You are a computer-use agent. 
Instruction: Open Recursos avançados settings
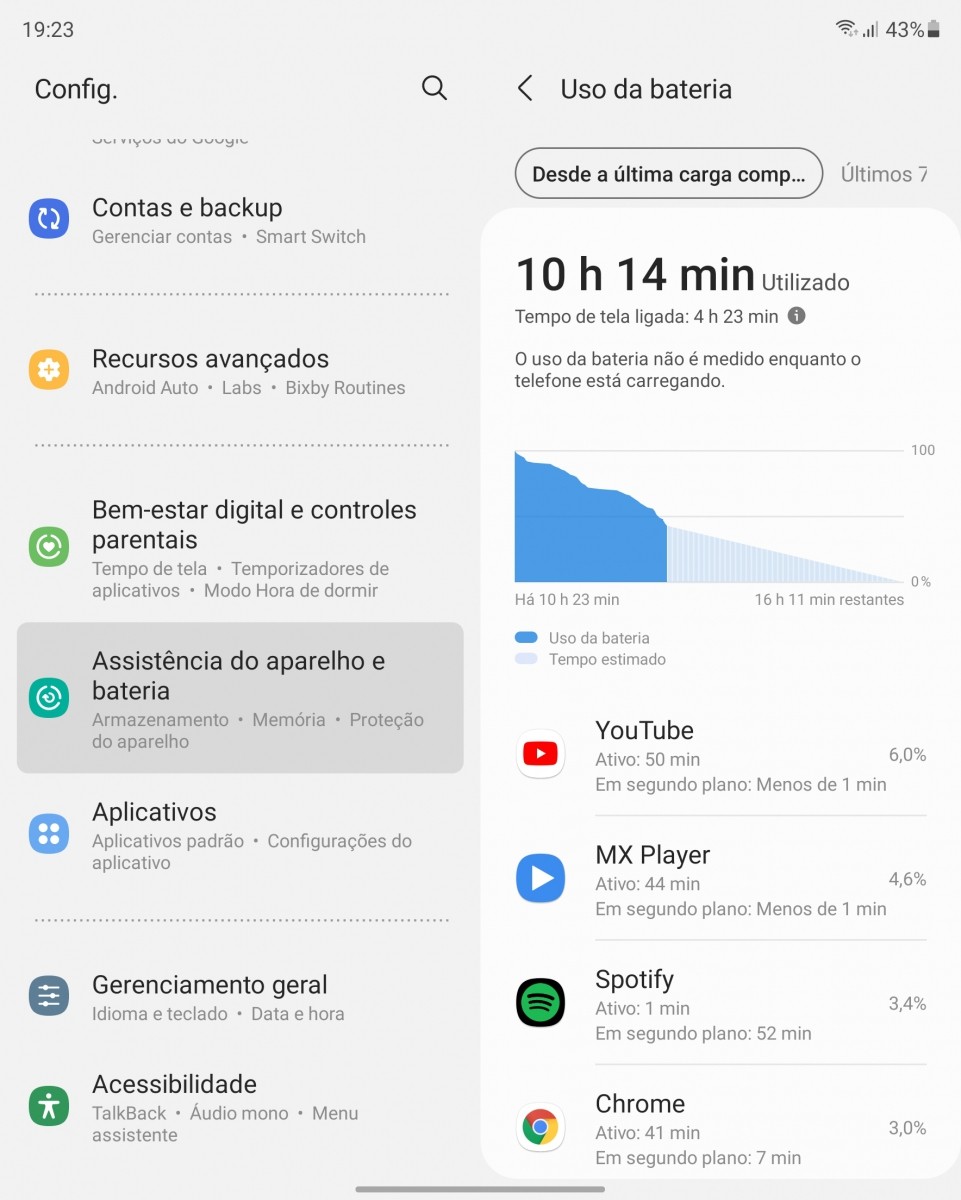(x=240, y=371)
